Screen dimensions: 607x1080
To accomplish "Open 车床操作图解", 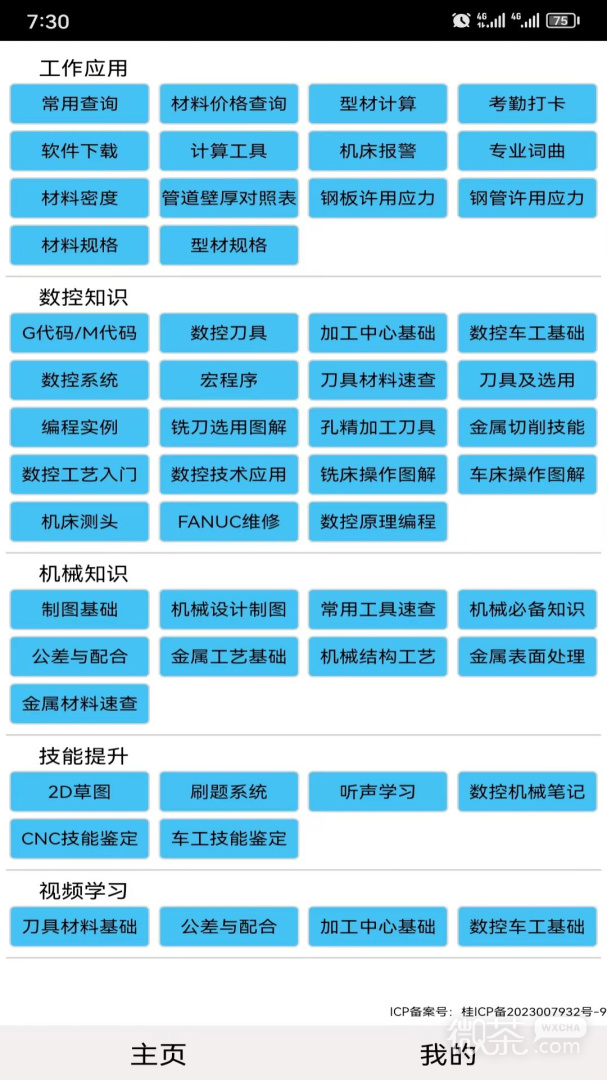I will [x=527, y=474].
